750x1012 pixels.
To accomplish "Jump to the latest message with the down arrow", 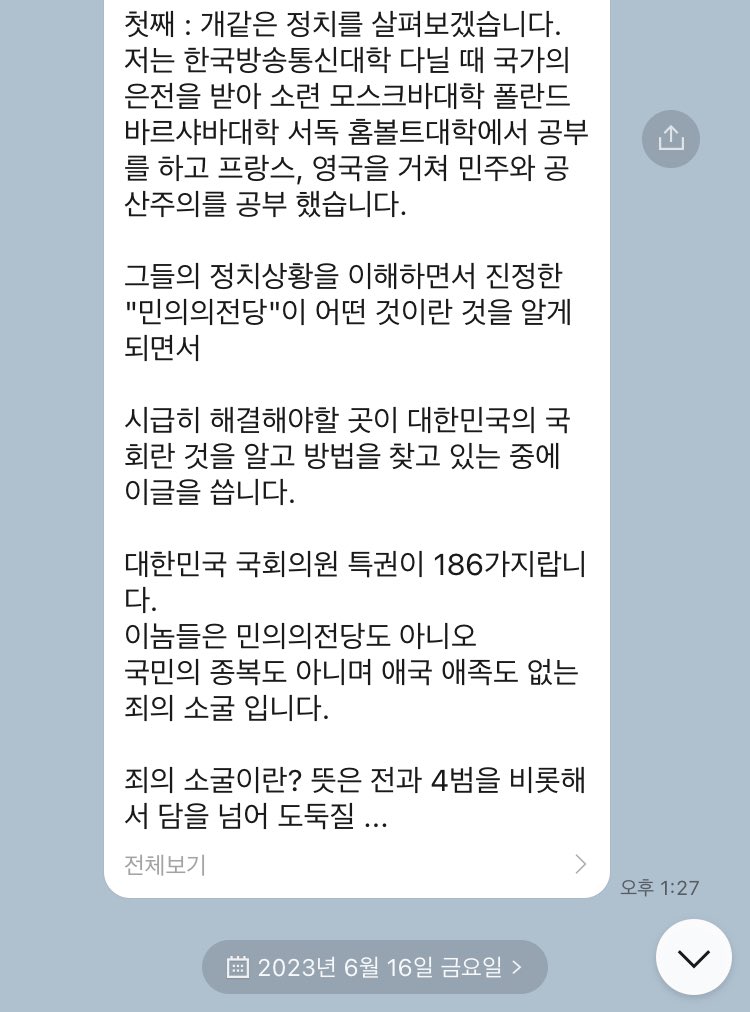I will click(x=693, y=957).
